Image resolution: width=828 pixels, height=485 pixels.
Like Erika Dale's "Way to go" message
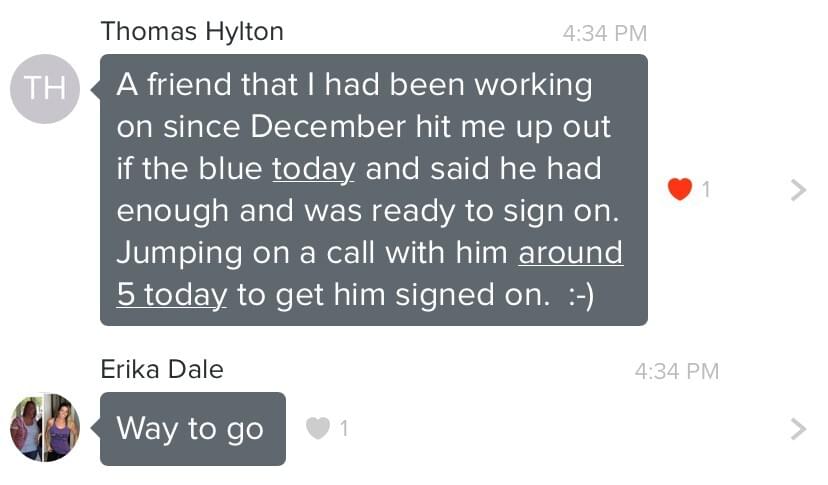click(x=317, y=429)
